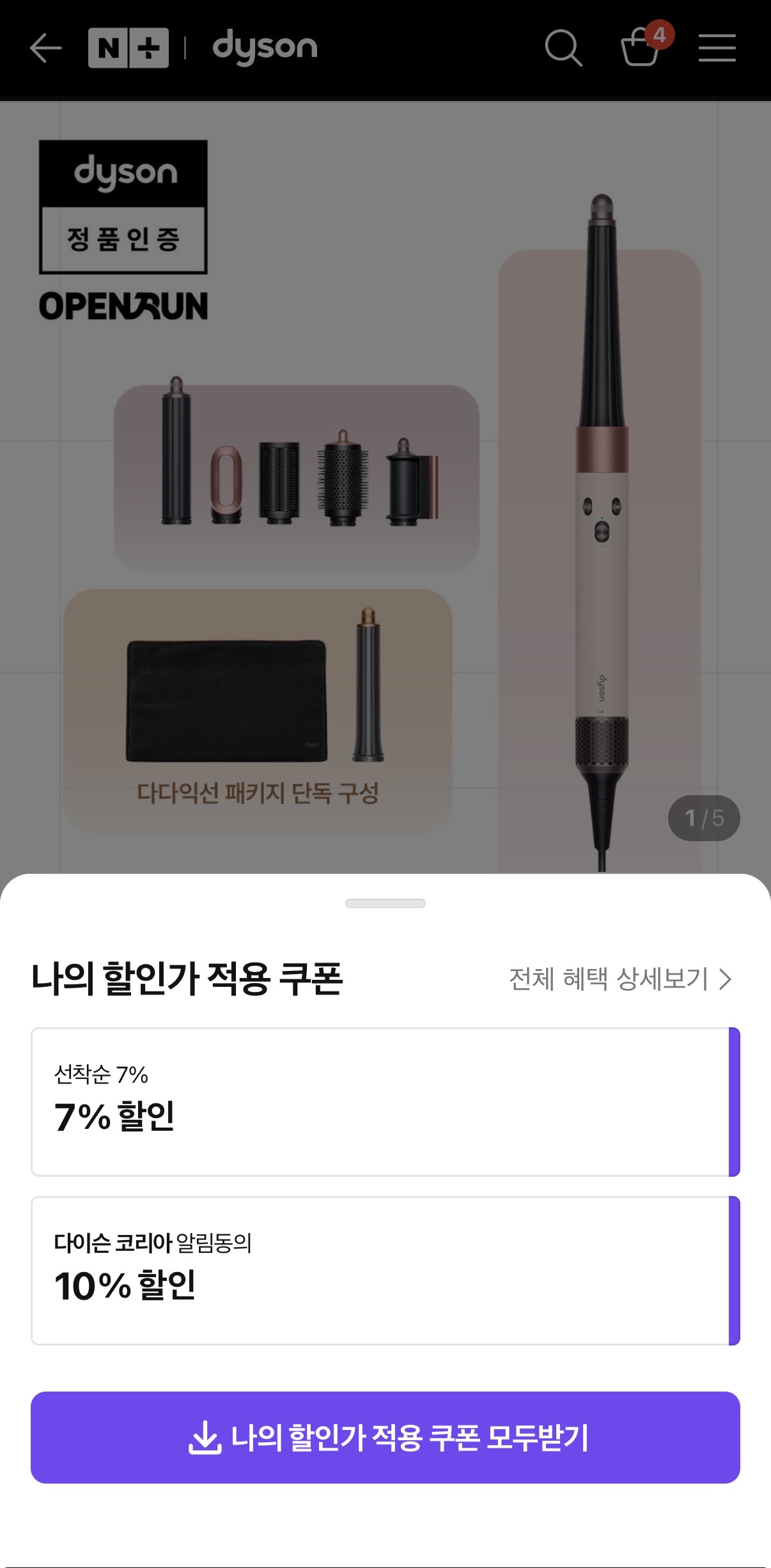771x1568 pixels.
Task: Open the hamburger menu
Action: pos(717,49)
